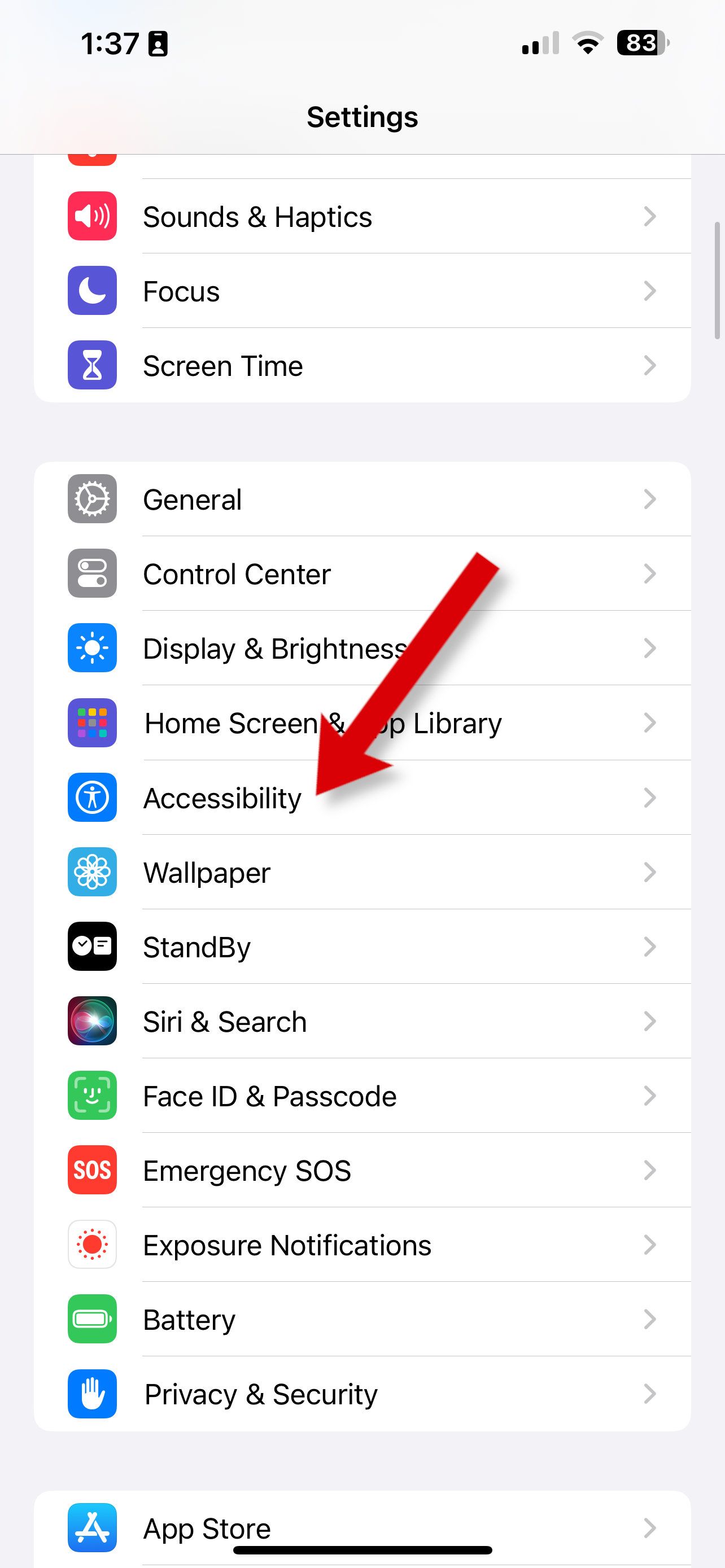Open the Wallpaper settings row
Viewport: 725px width, 1568px height.
365,872
